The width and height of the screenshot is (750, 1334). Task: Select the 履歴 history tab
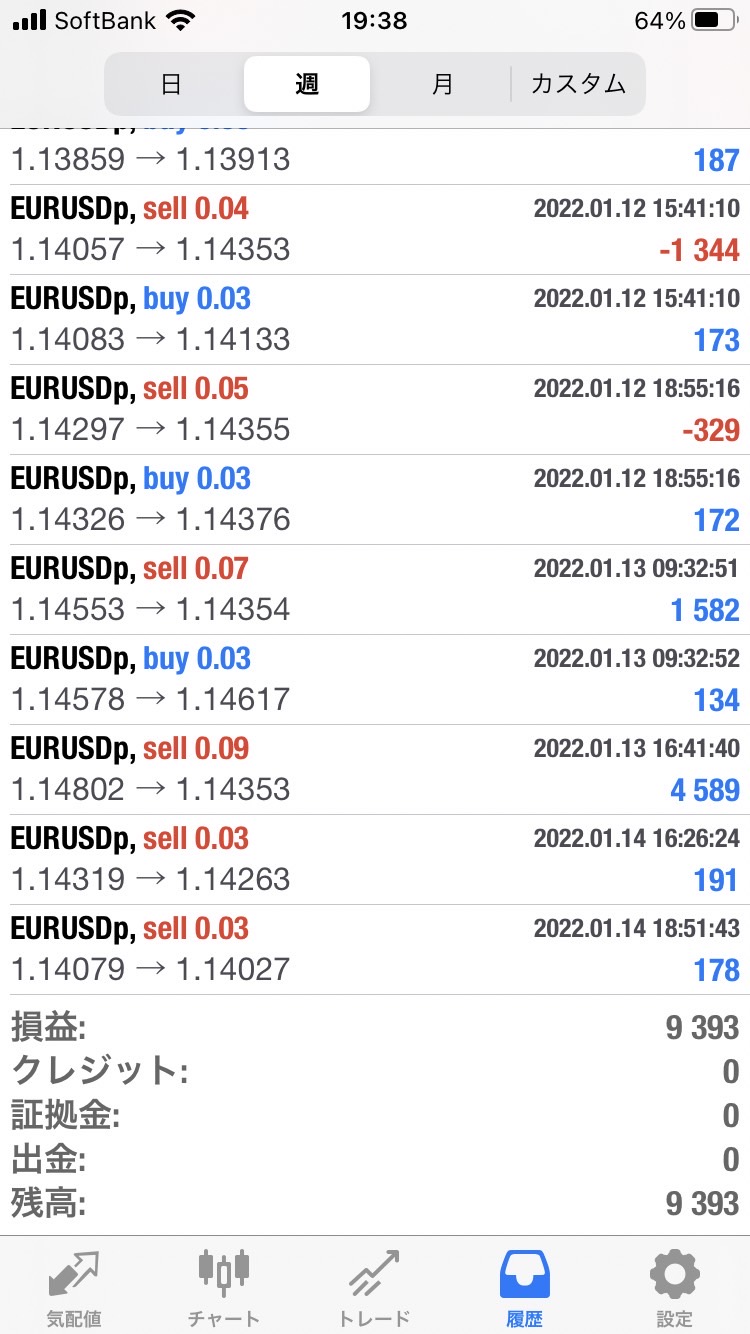pyautogui.click(x=524, y=1287)
